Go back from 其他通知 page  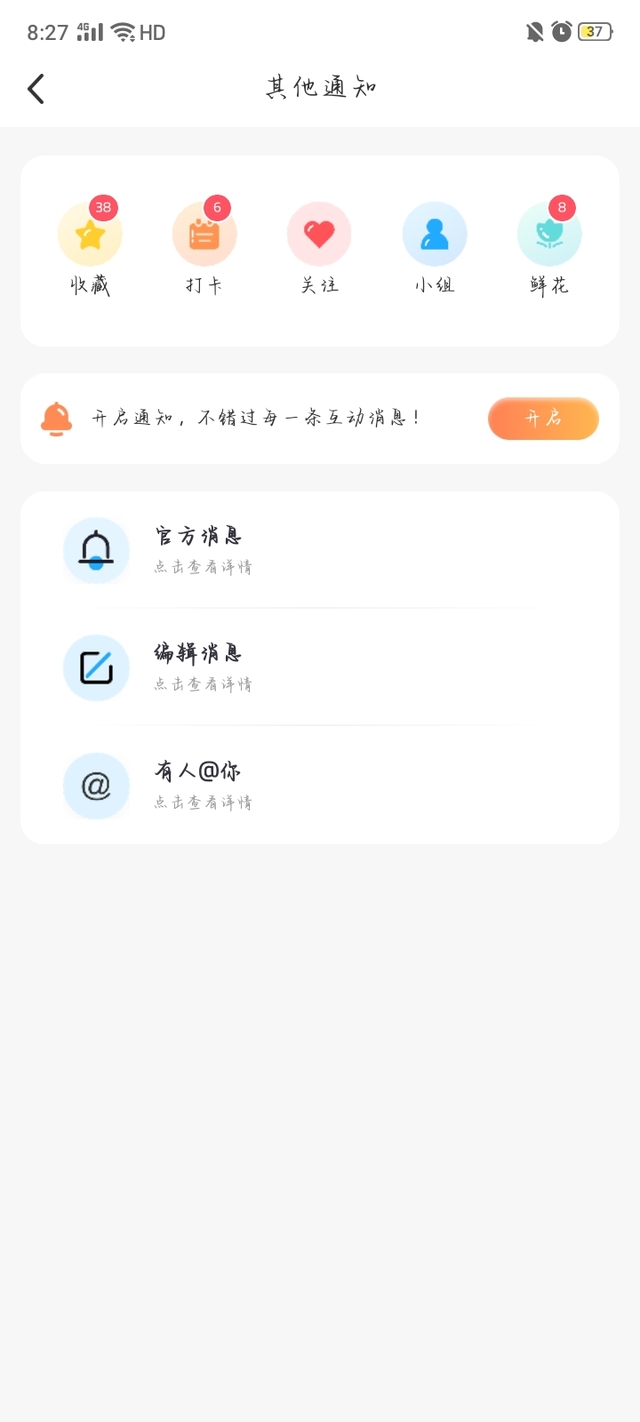click(36, 89)
